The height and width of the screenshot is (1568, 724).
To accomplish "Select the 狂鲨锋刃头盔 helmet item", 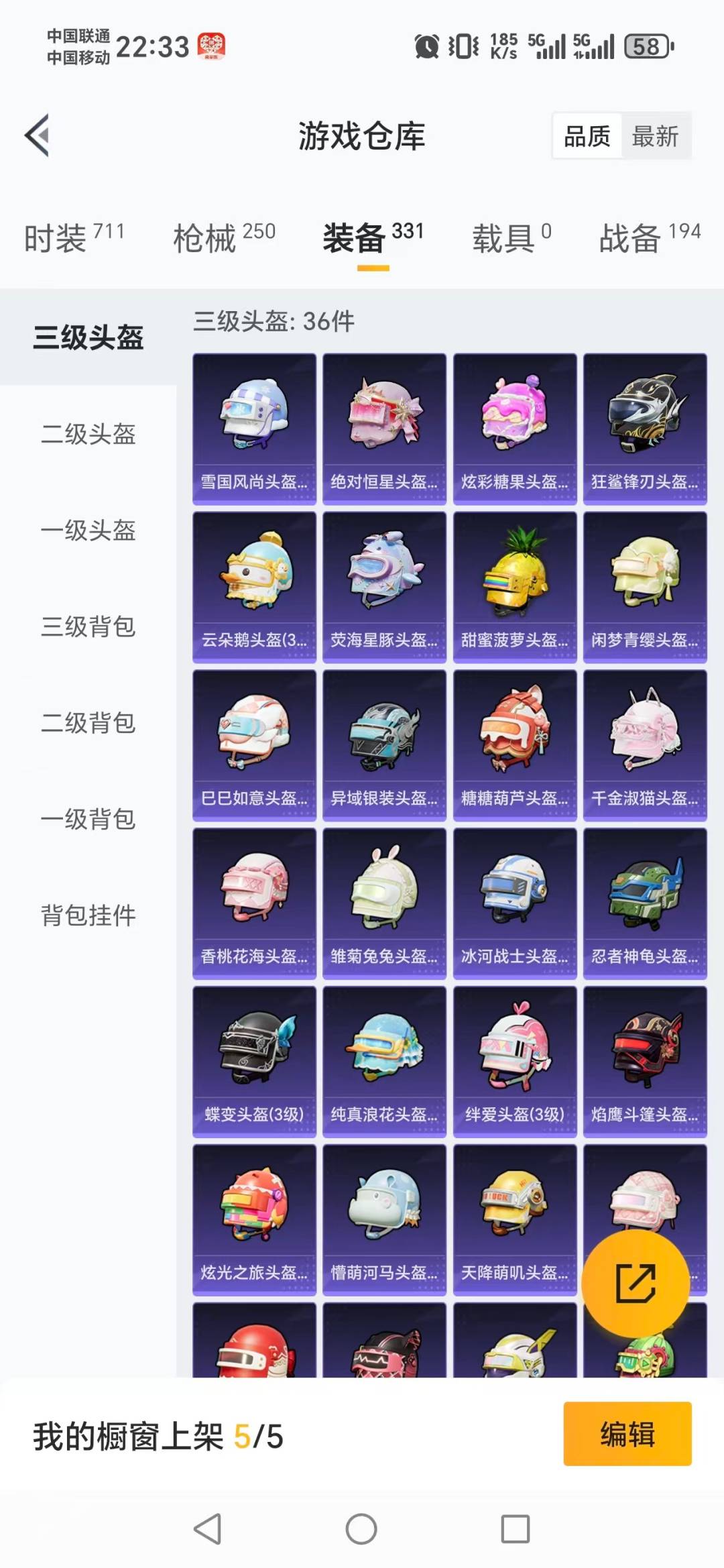I will click(644, 423).
